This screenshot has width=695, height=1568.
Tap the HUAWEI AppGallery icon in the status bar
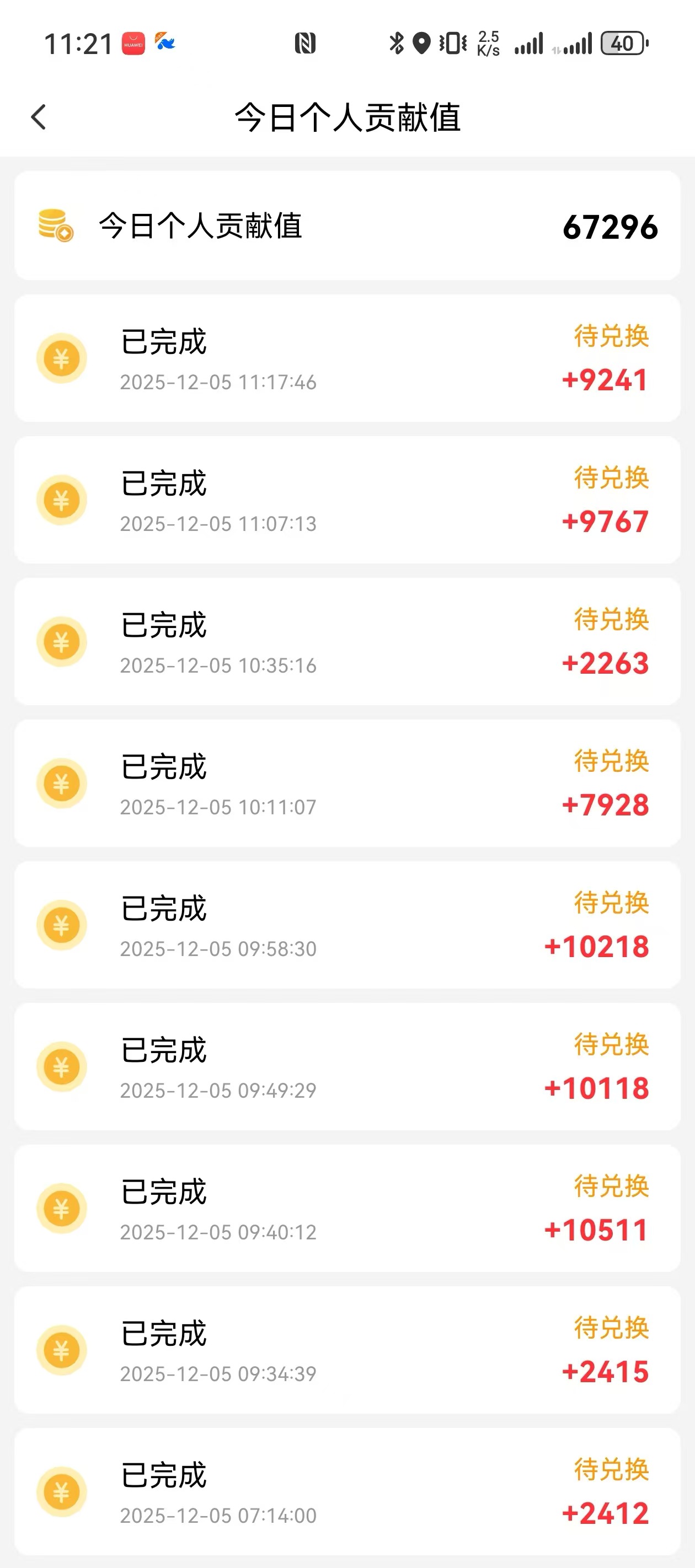(x=133, y=42)
